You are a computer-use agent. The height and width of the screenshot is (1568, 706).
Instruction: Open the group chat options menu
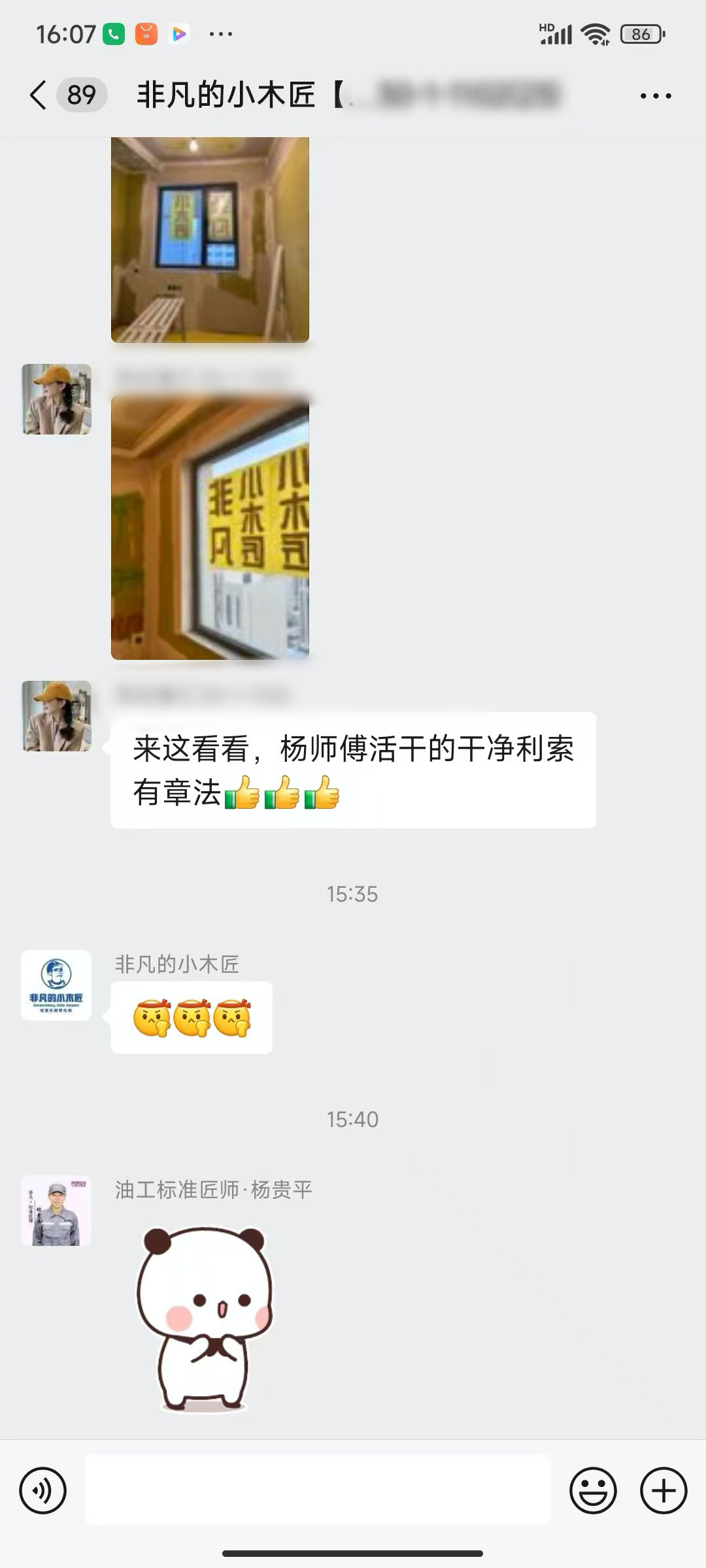pos(655,96)
